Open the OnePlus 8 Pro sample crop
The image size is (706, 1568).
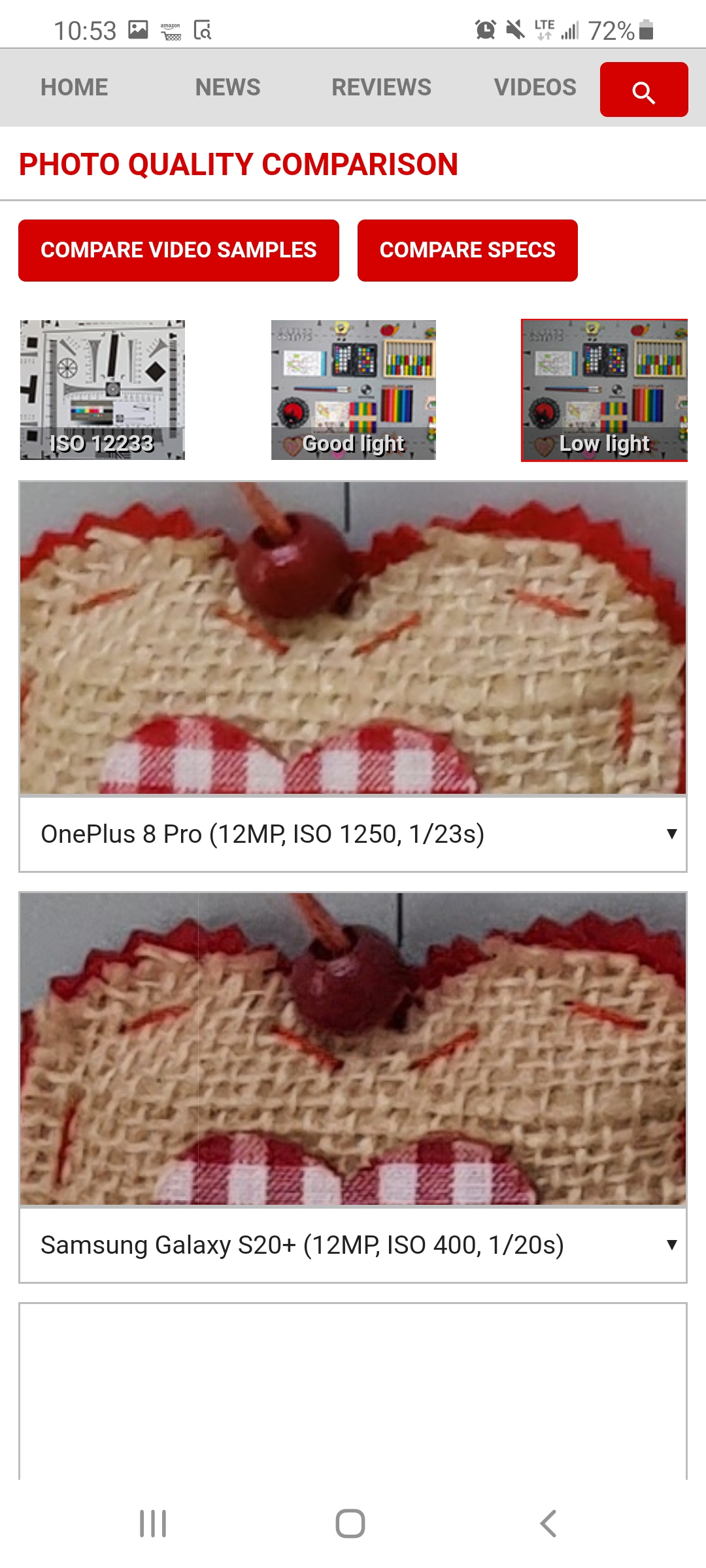(353, 638)
